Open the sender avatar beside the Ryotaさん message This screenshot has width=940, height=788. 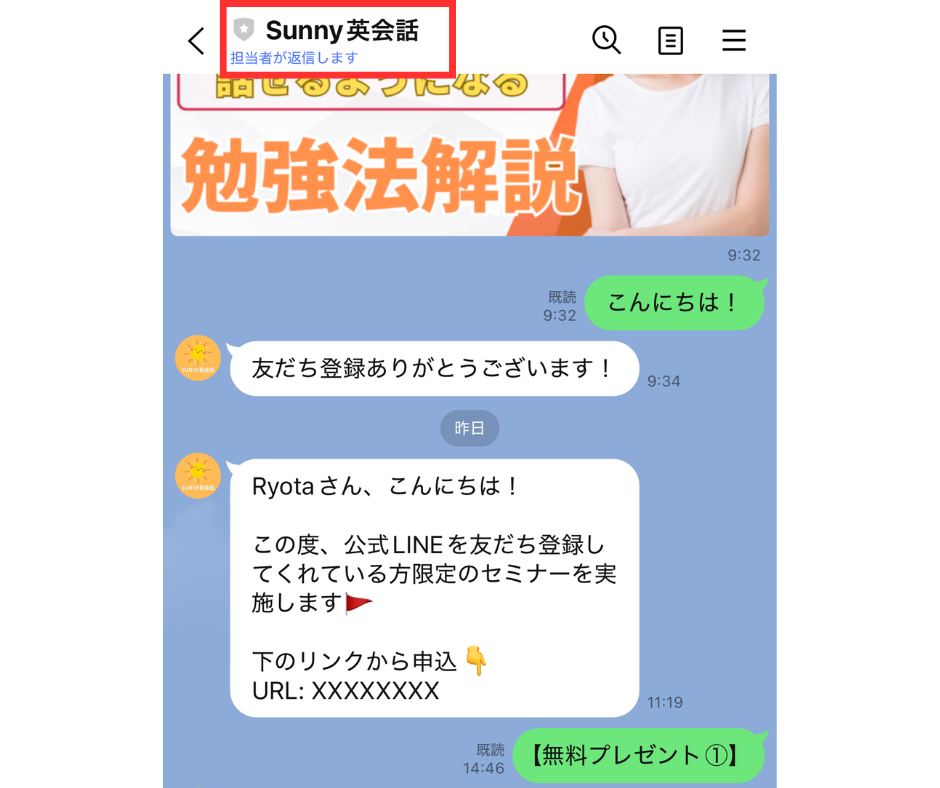tap(198, 475)
